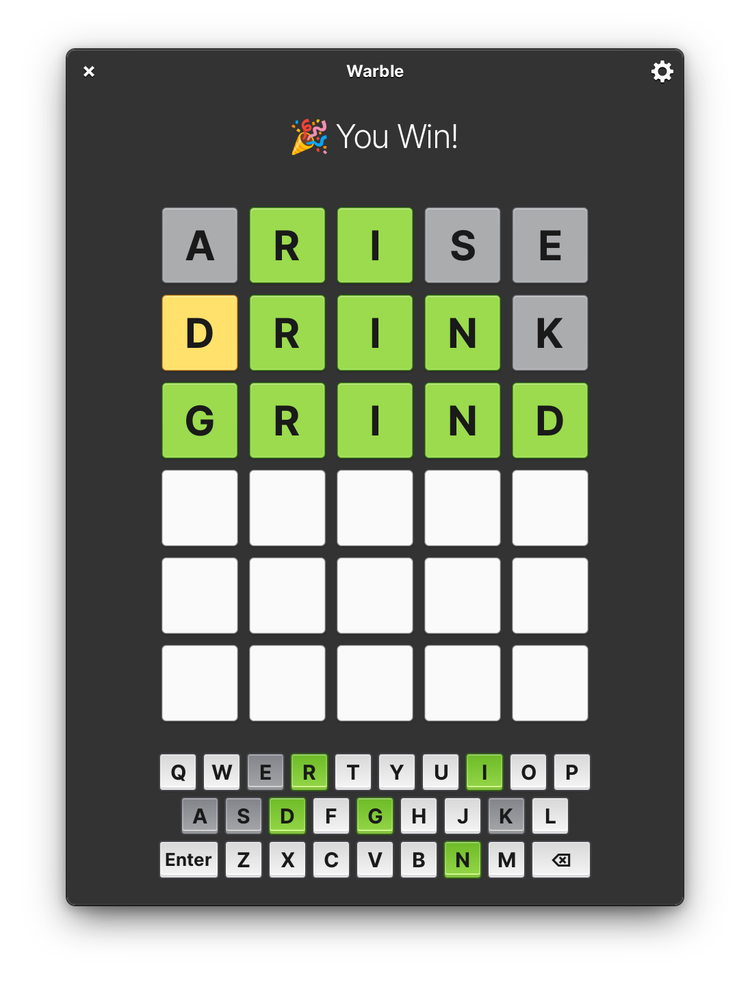
Task: Hit the backspace key
Action: tap(561, 860)
